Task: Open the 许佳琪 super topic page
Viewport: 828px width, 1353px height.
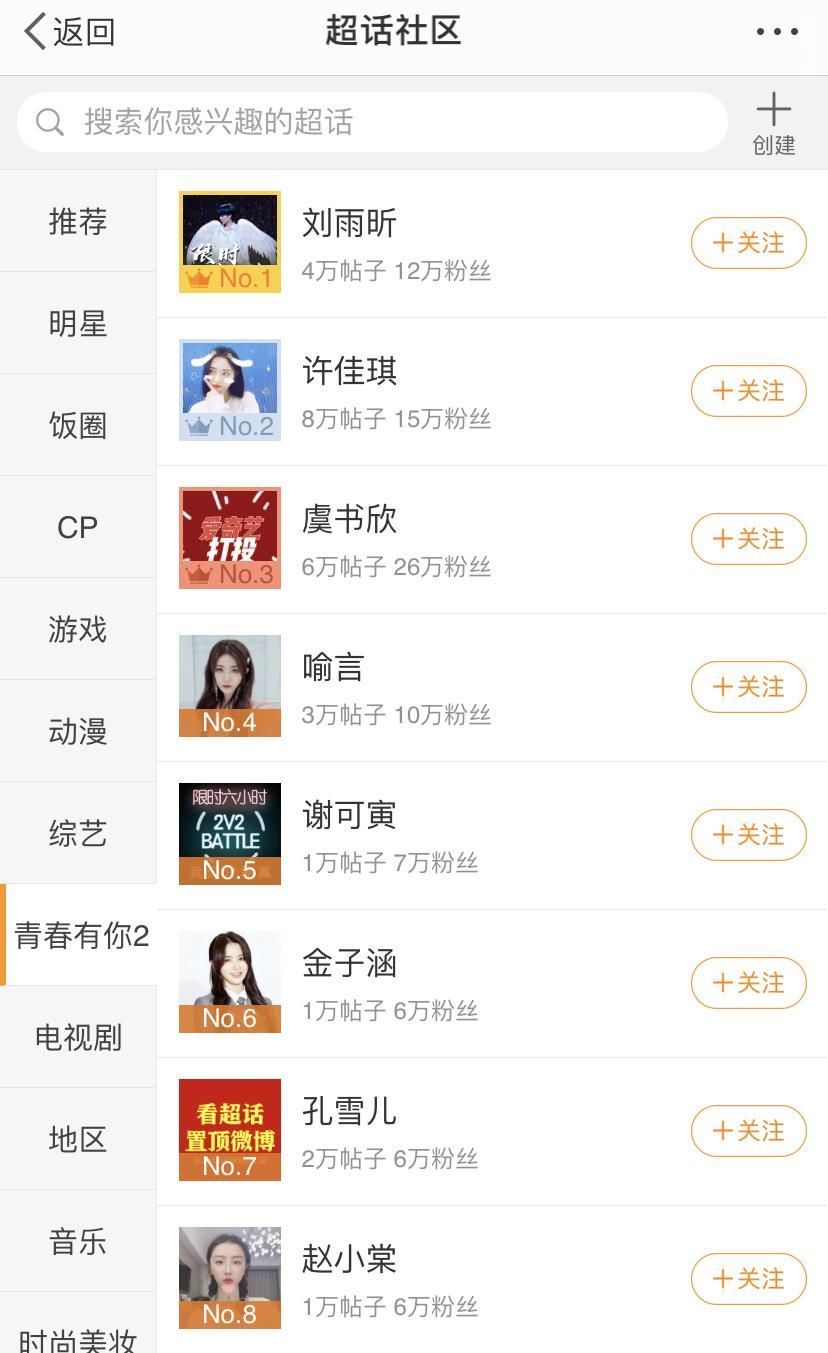Action: point(349,371)
